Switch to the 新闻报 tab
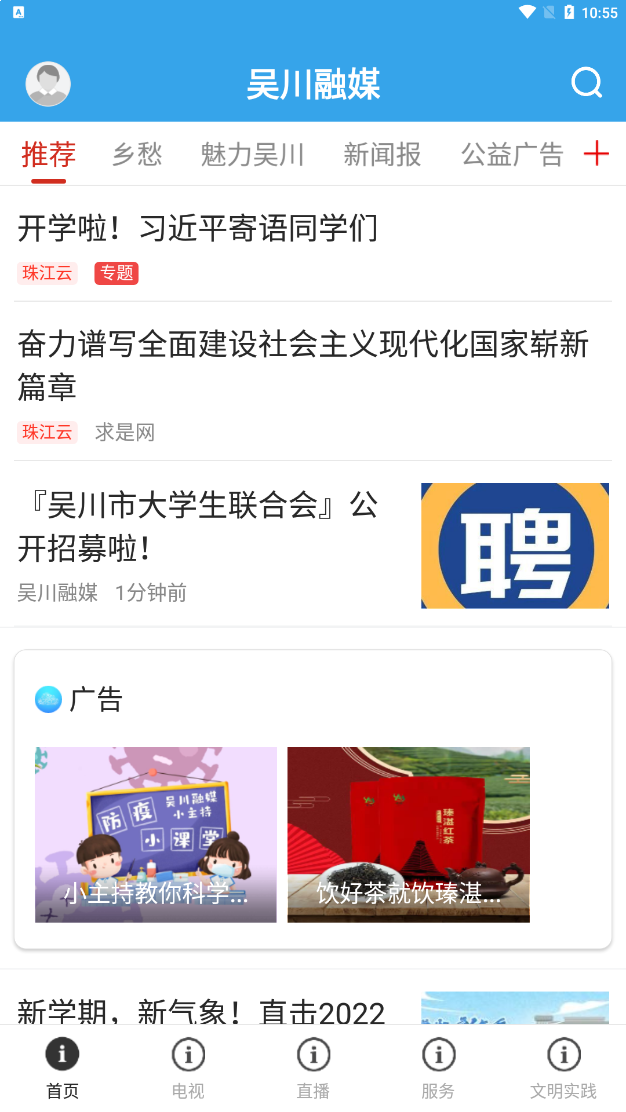The image size is (626, 1112). [x=382, y=154]
